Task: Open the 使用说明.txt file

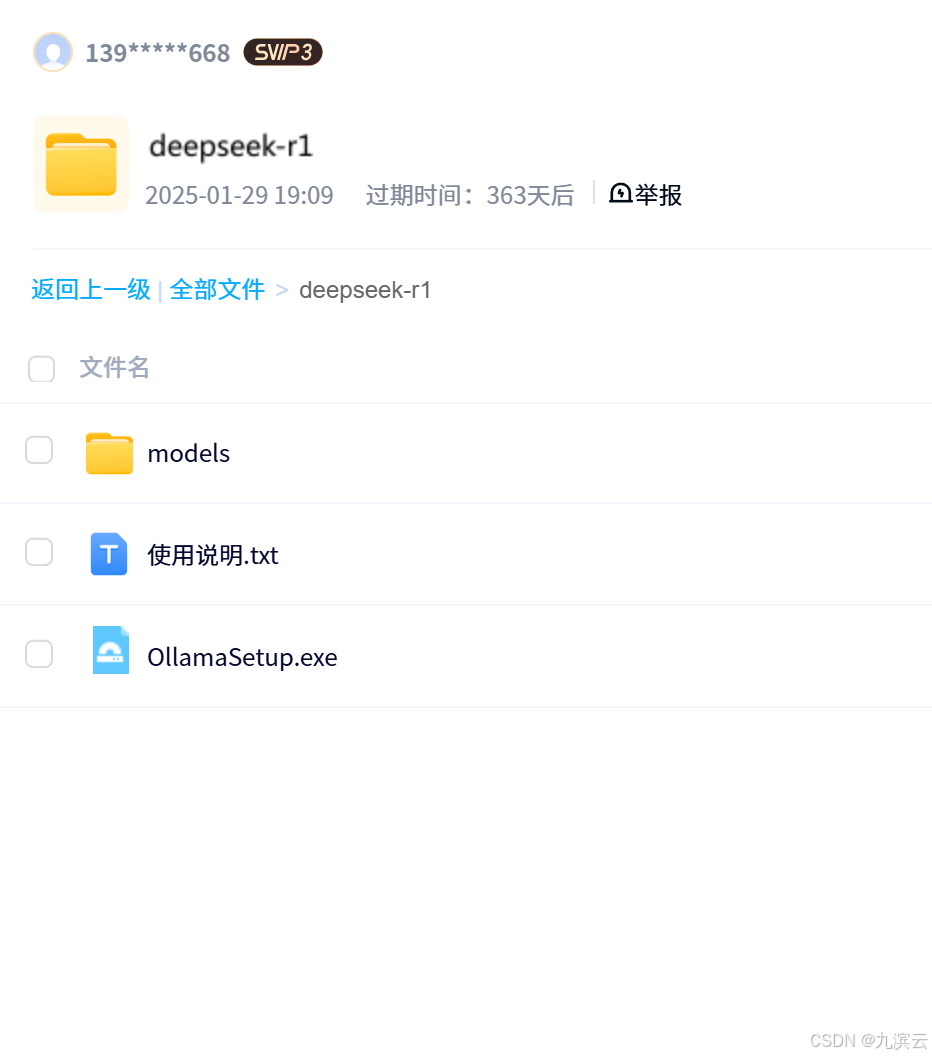Action: pos(212,555)
